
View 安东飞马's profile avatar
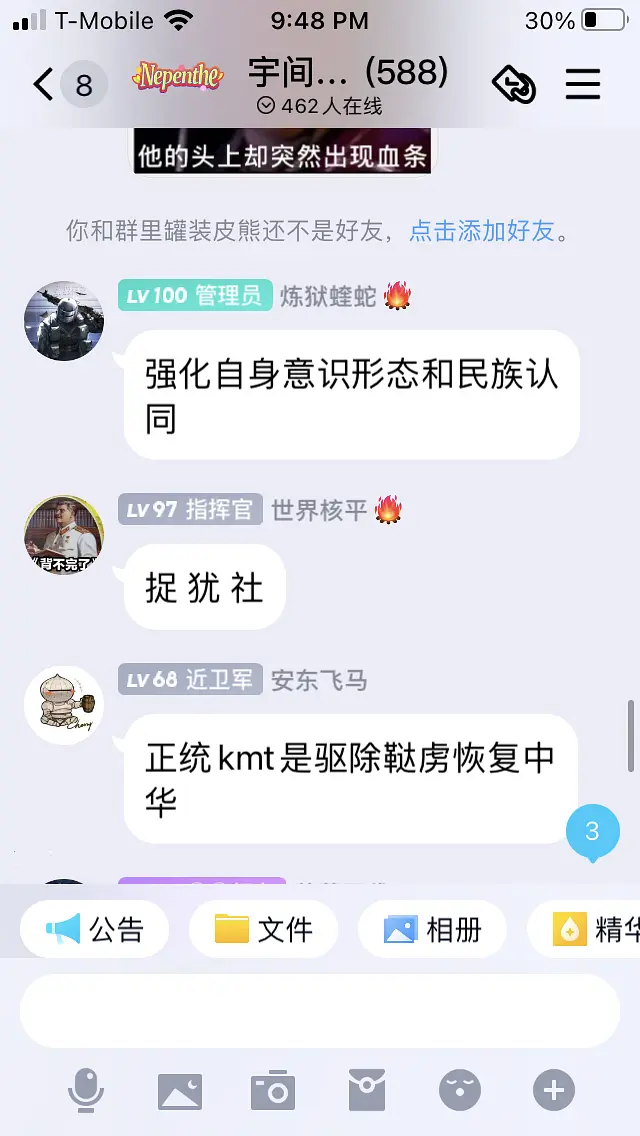click(x=64, y=704)
